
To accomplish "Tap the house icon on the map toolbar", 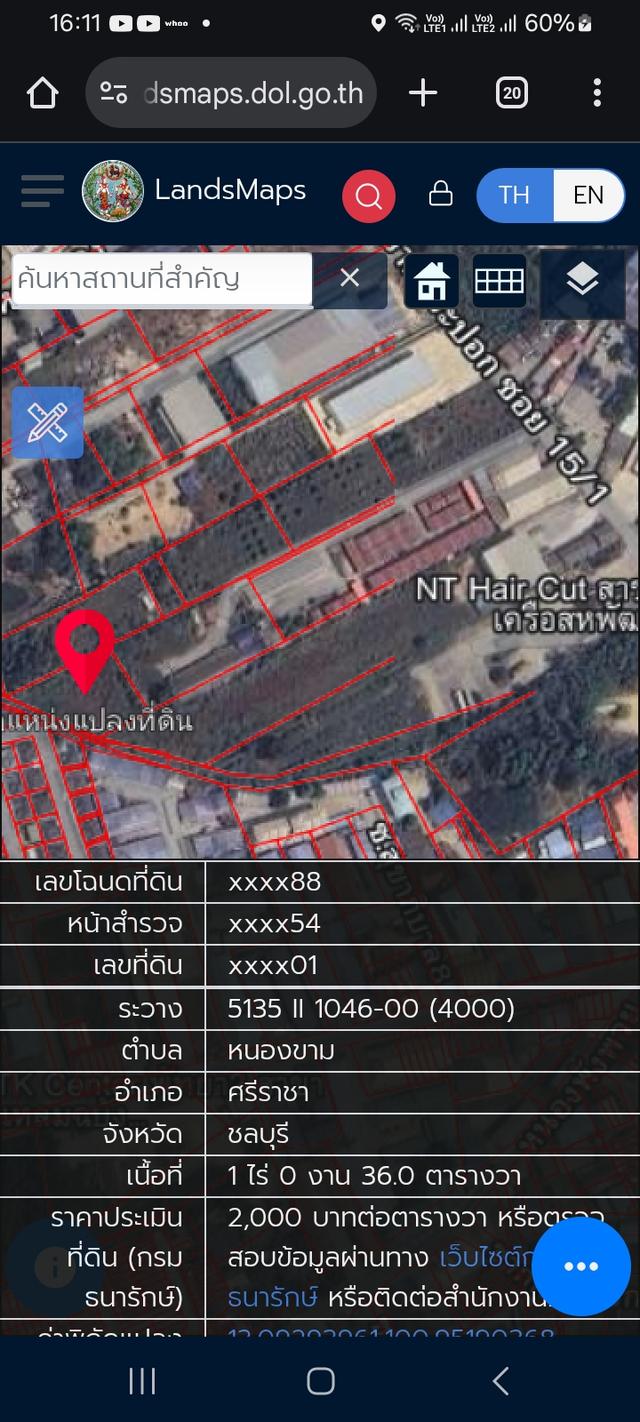I will tap(432, 281).
